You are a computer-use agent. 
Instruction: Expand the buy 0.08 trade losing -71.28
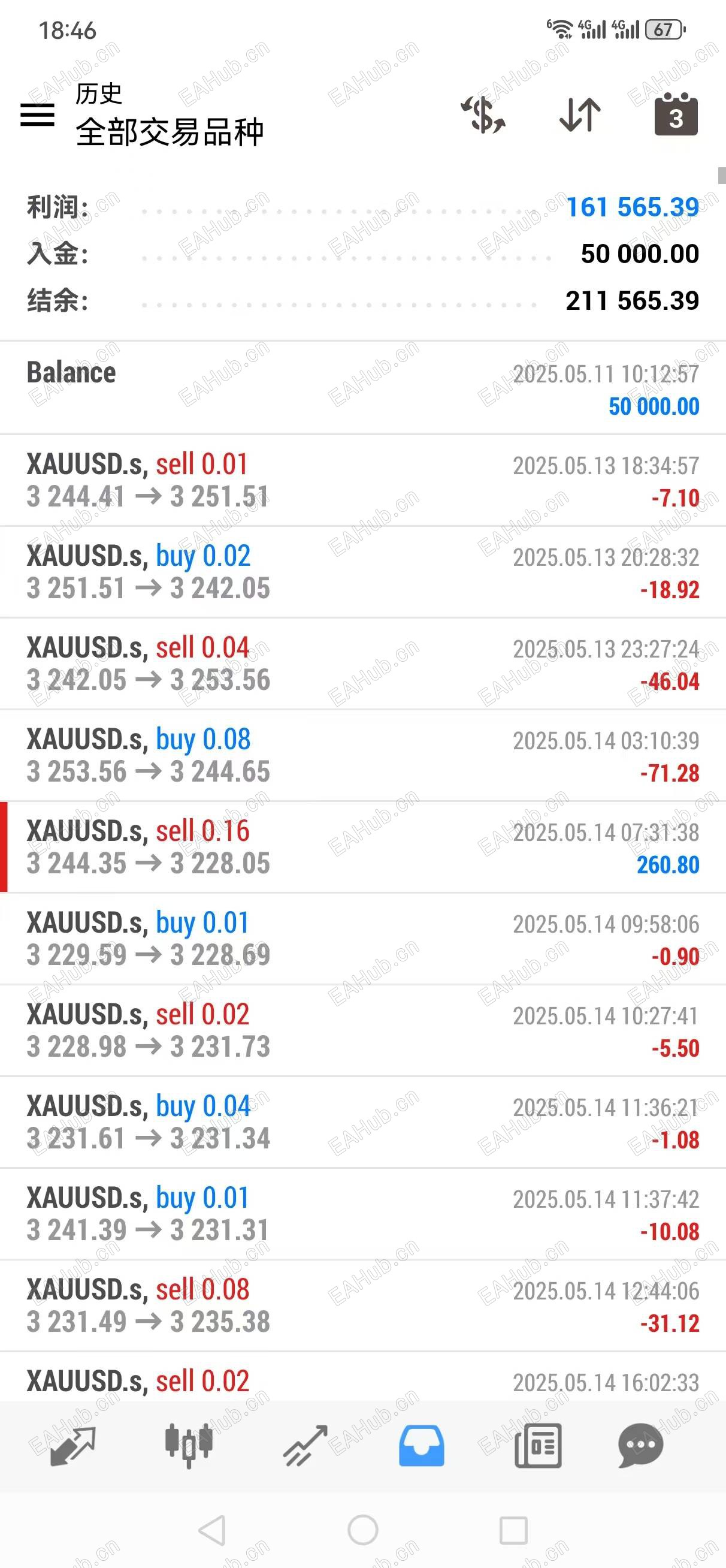(362, 755)
